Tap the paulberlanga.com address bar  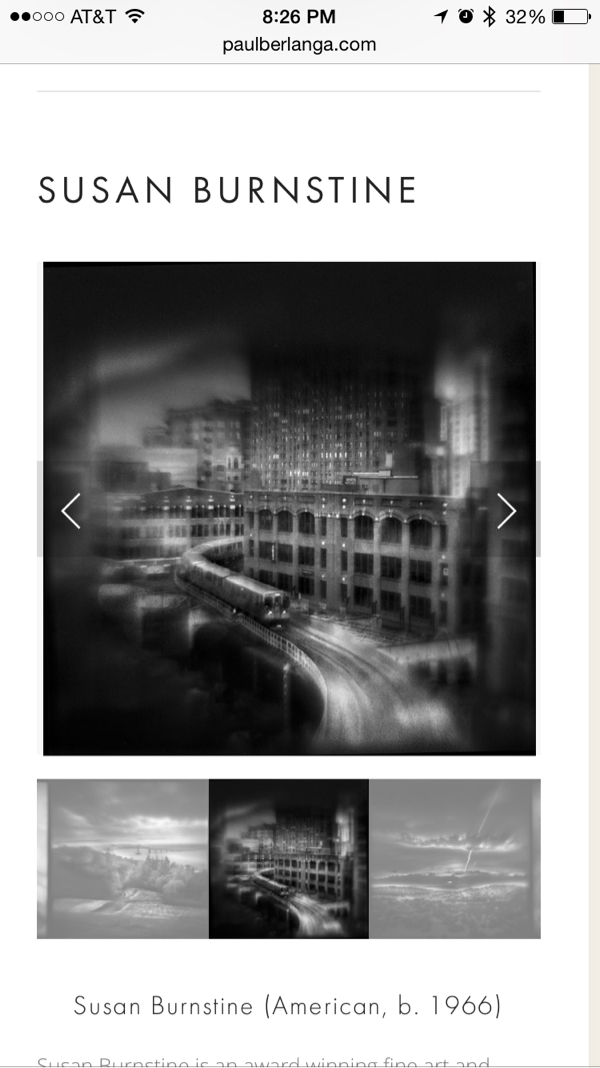(x=299, y=44)
